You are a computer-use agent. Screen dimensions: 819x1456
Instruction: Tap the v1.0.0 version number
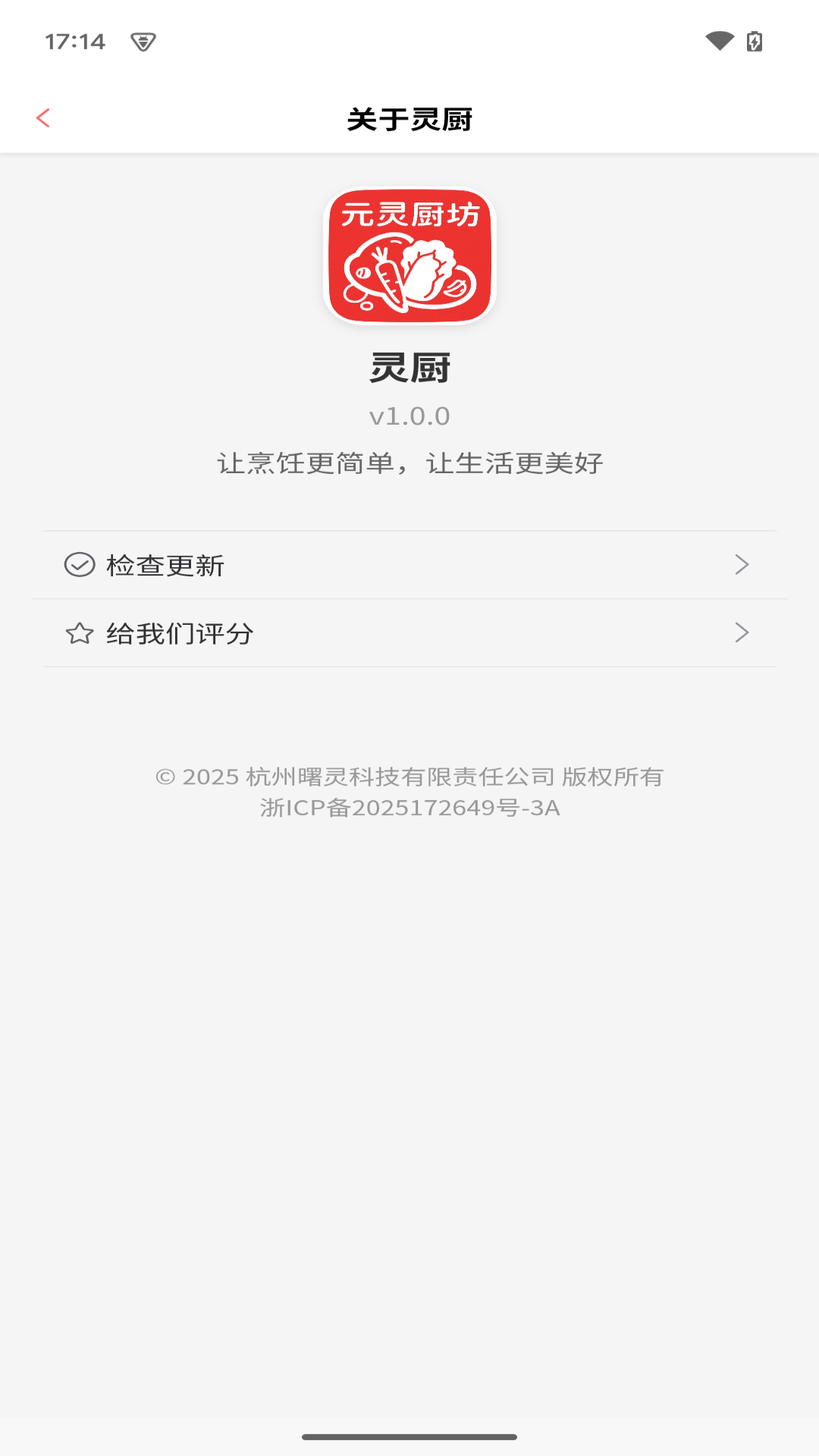tap(409, 416)
